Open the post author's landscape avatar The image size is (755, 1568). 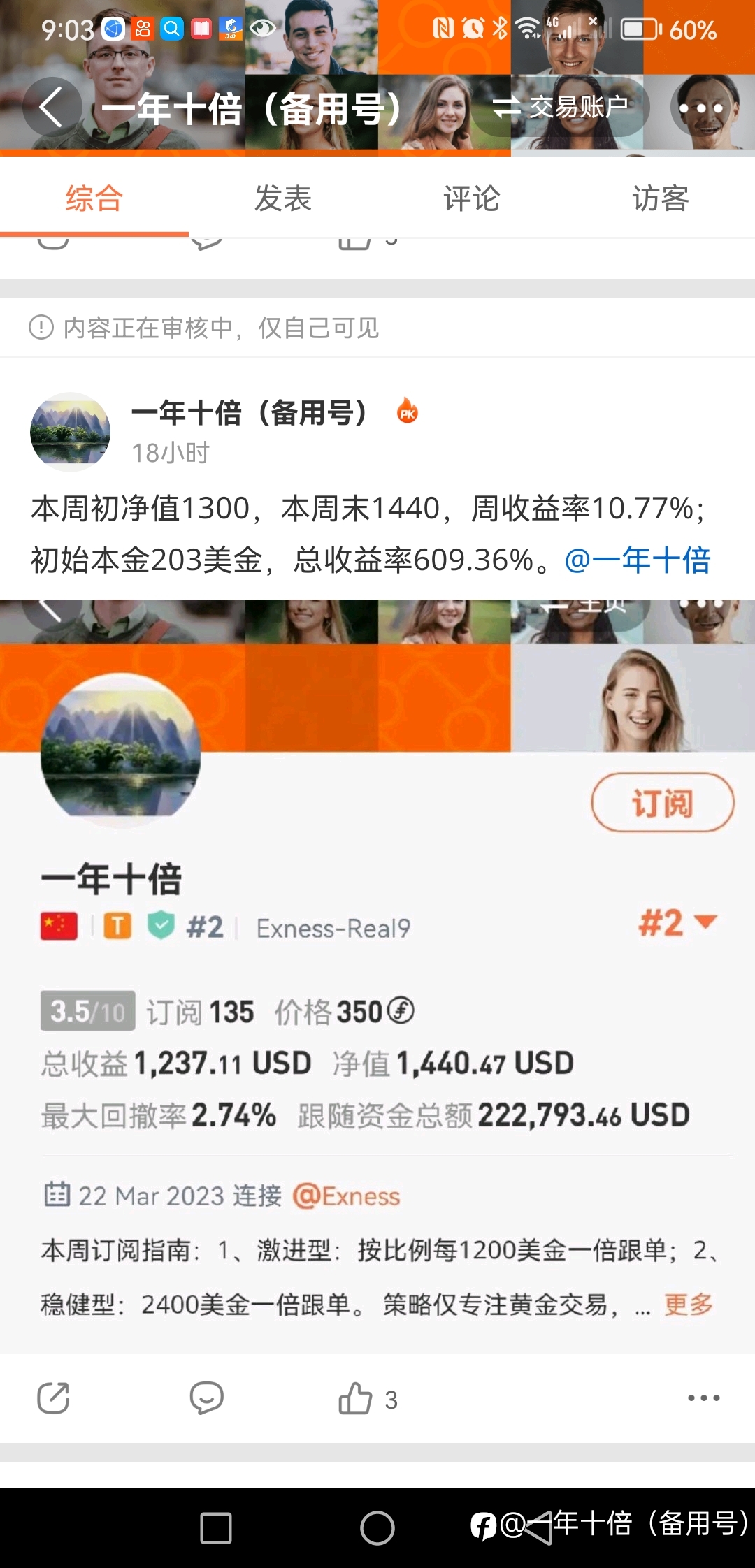point(70,432)
